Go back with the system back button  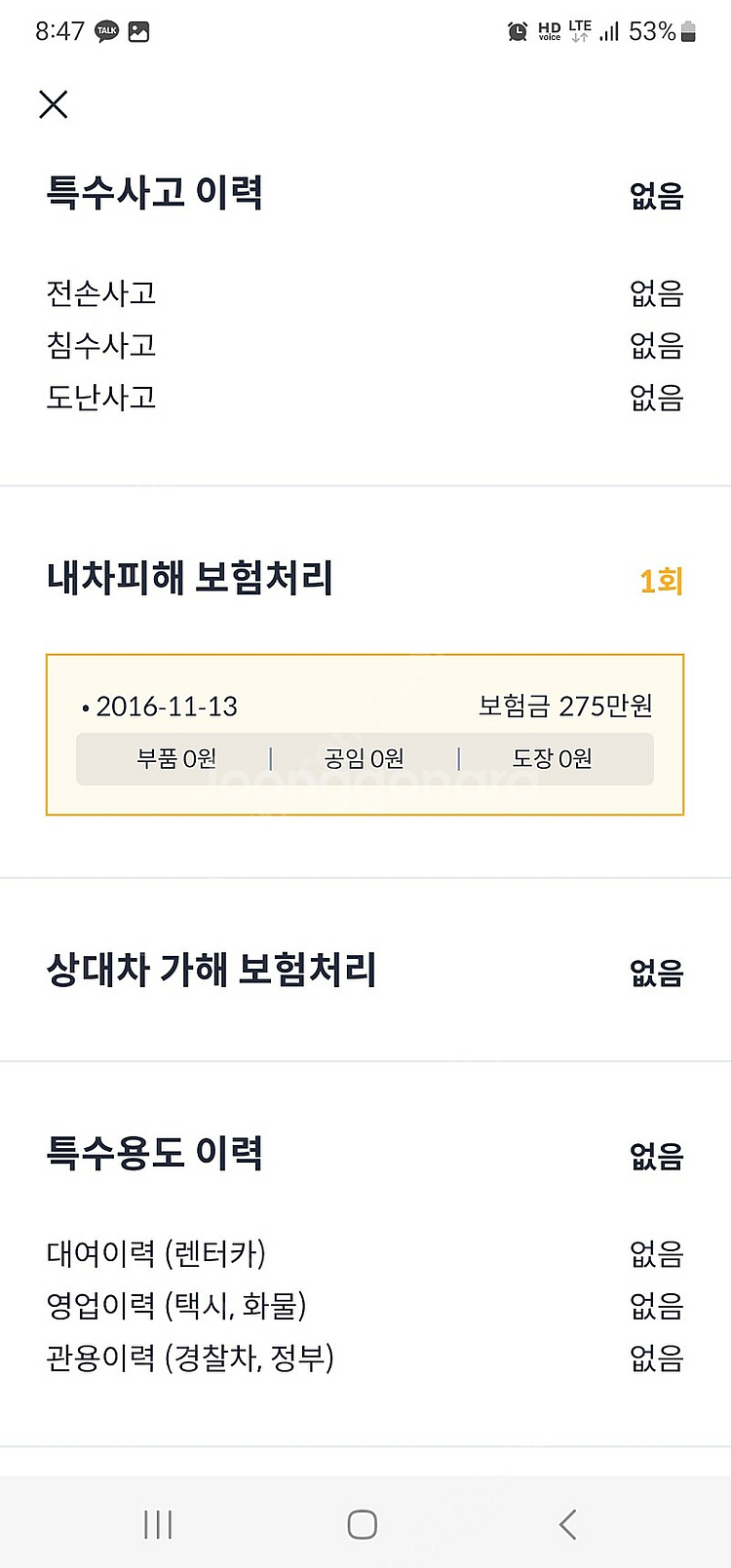[x=568, y=1524]
